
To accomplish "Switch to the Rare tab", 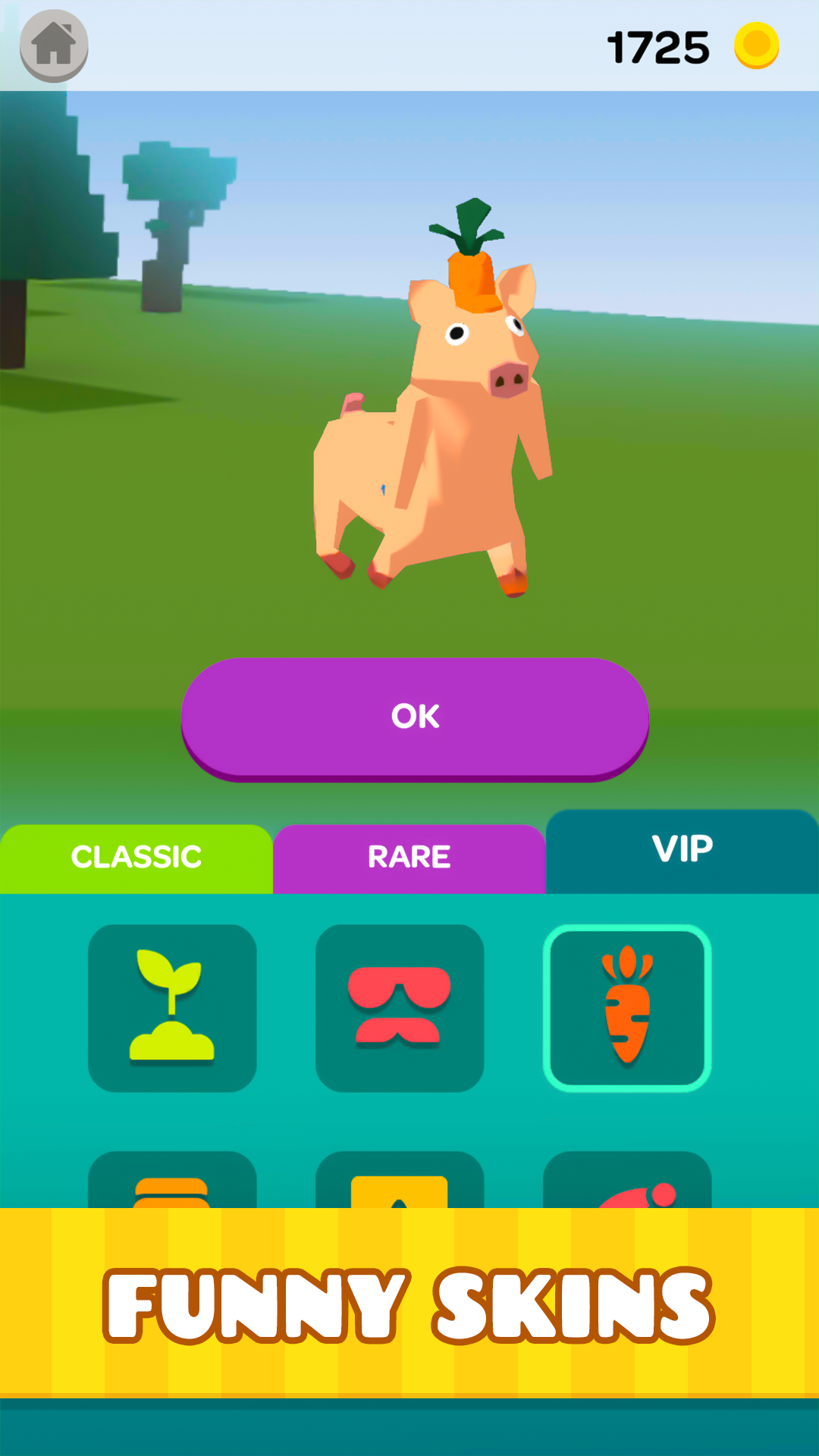I will coord(409,858).
